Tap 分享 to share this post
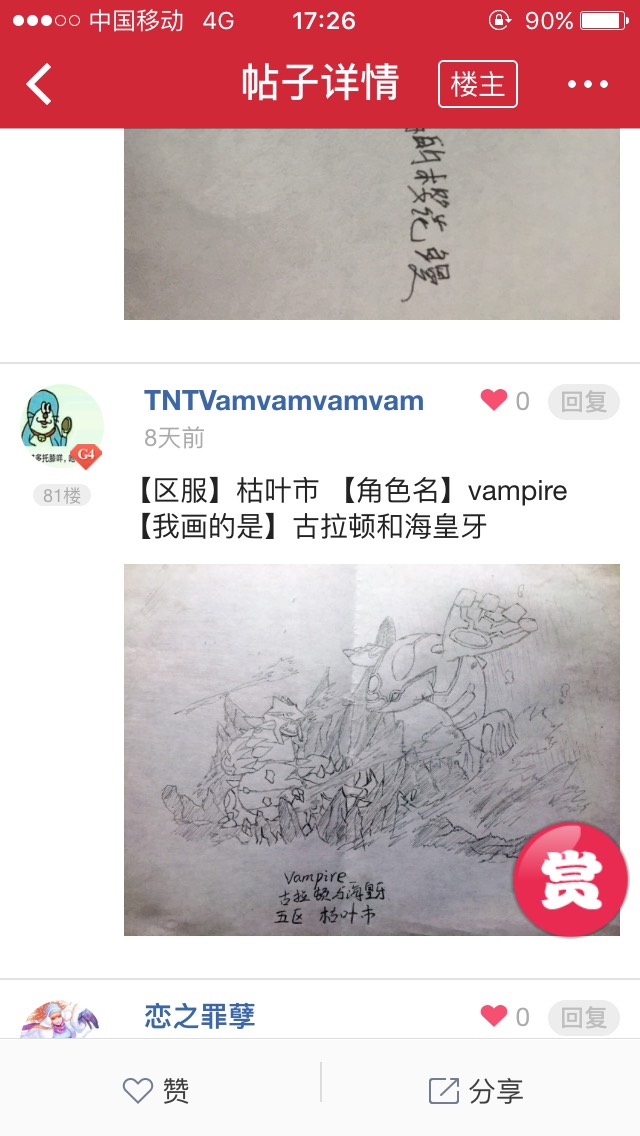Viewport: 640px width, 1136px height. pos(476,1090)
